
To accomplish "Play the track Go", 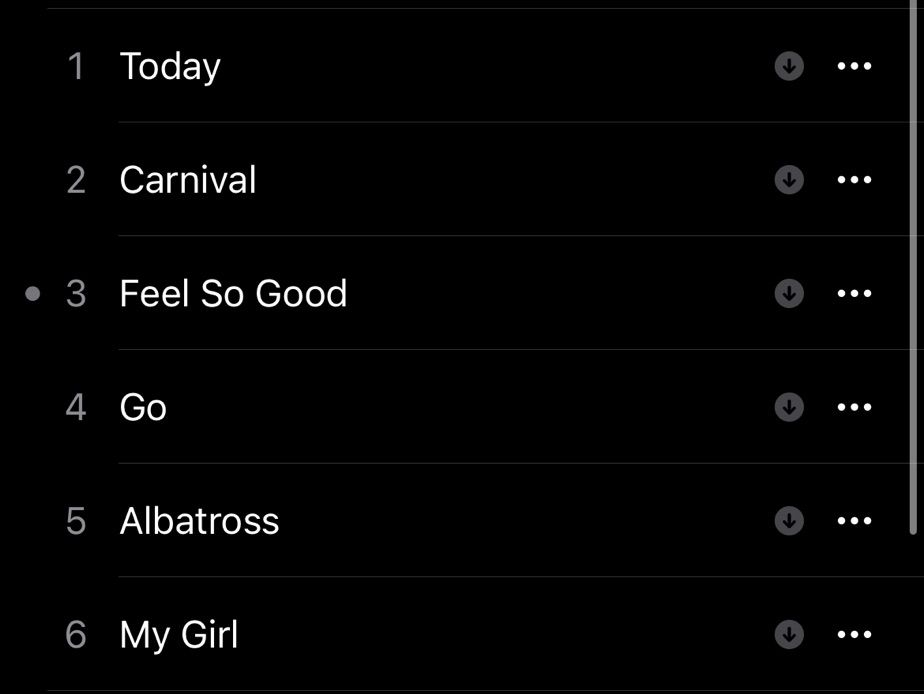I will (x=143, y=407).
